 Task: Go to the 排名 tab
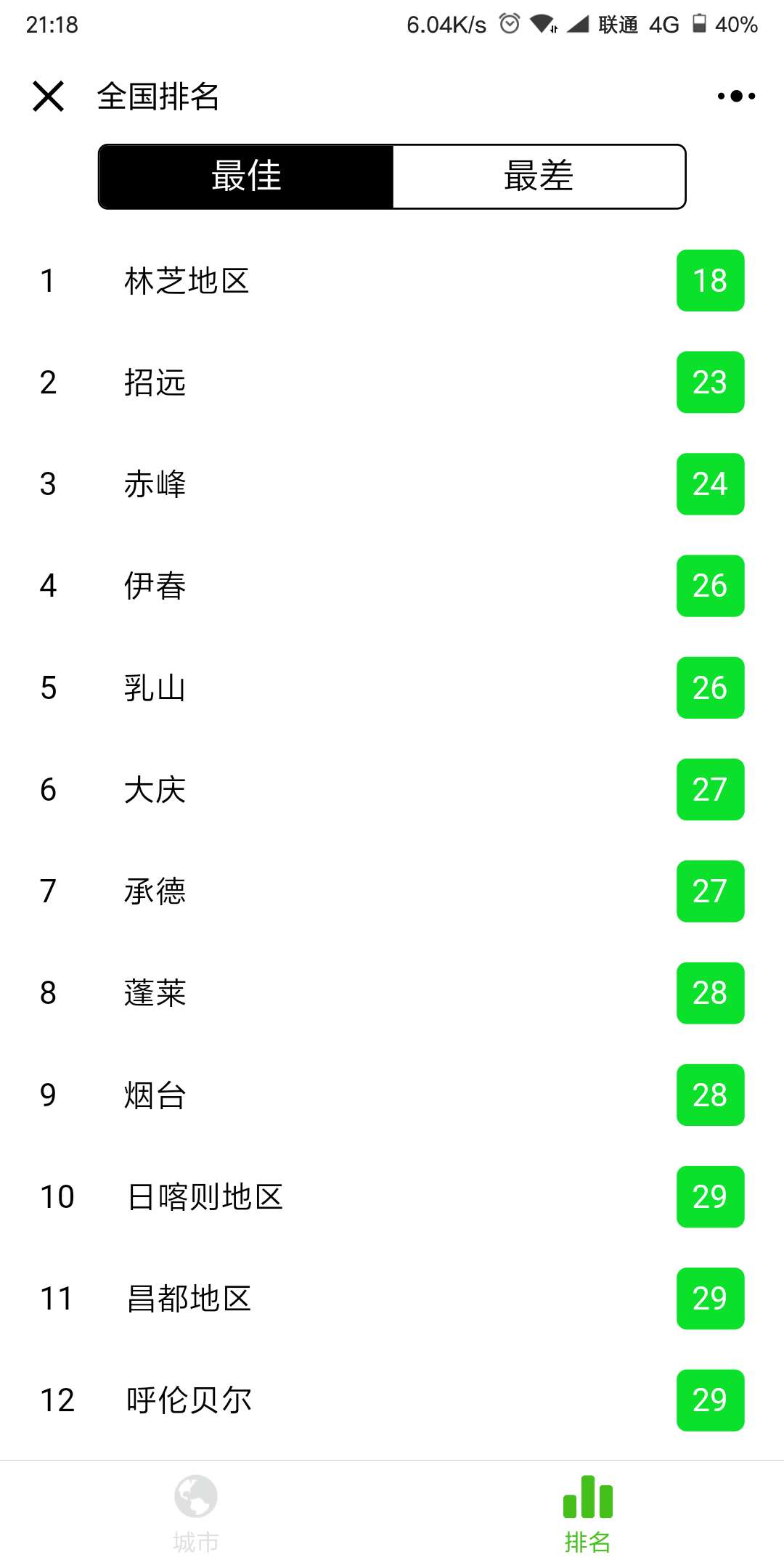pyautogui.click(x=588, y=1514)
